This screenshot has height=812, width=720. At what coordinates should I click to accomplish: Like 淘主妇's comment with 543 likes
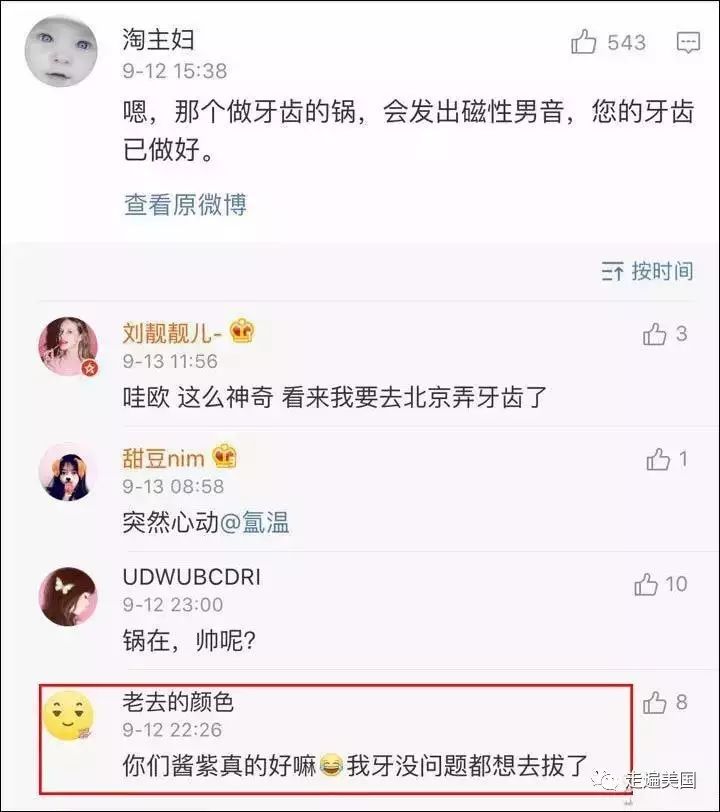(584, 42)
